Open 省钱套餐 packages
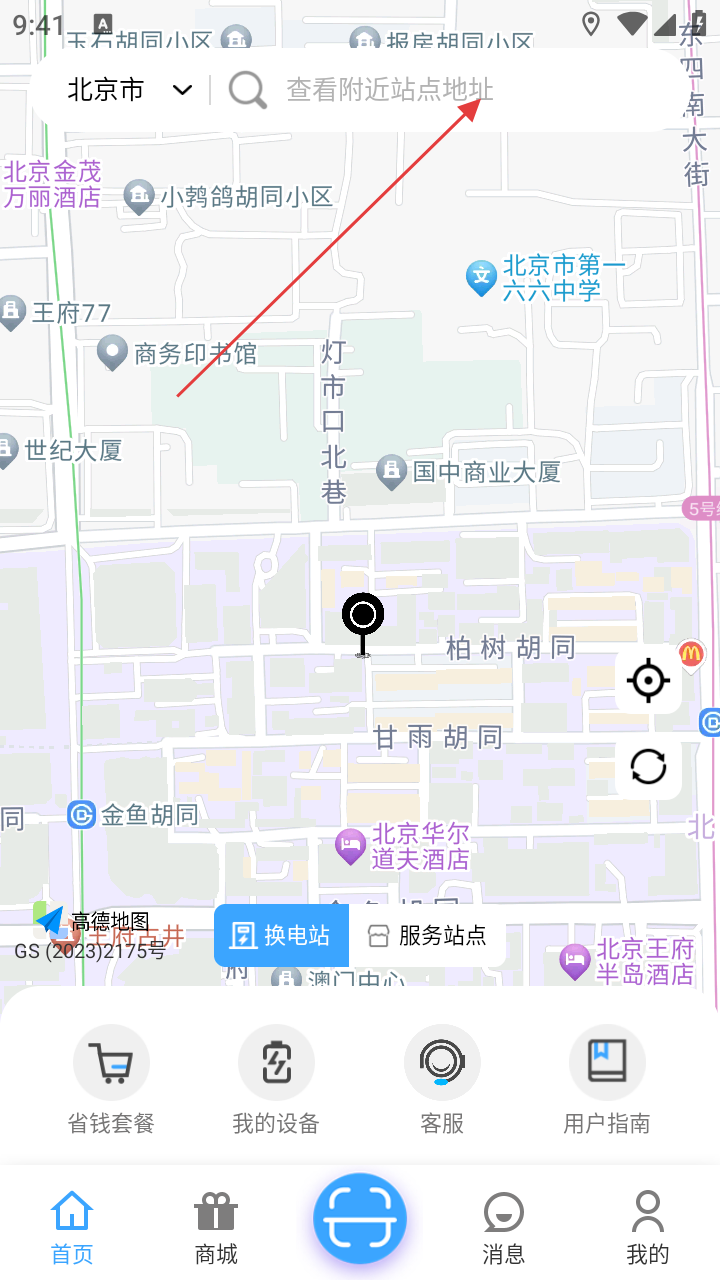The height and width of the screenshot is (1280, 720). [x=111, y=1080]
